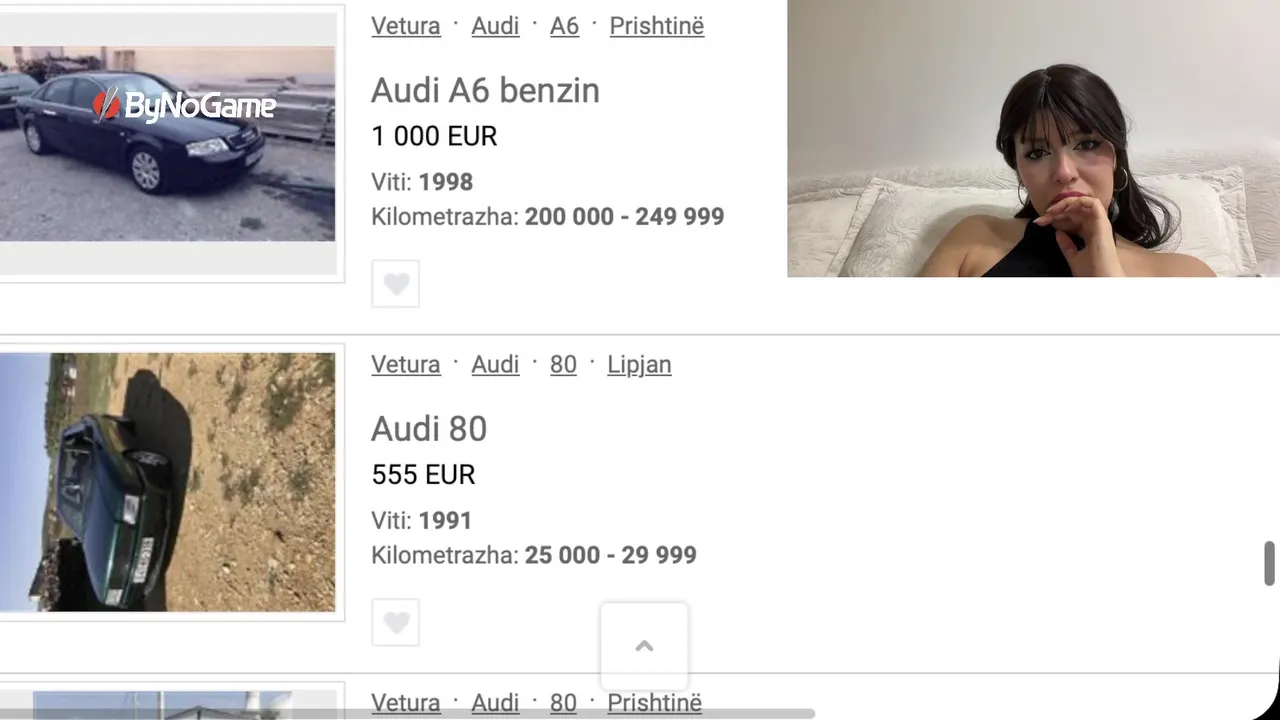The height and width of the screenshot is (720, 1280).
Task: Open Vetura category link in Audi 80 Lipjan listing
Action: click(x=405, y=364)
